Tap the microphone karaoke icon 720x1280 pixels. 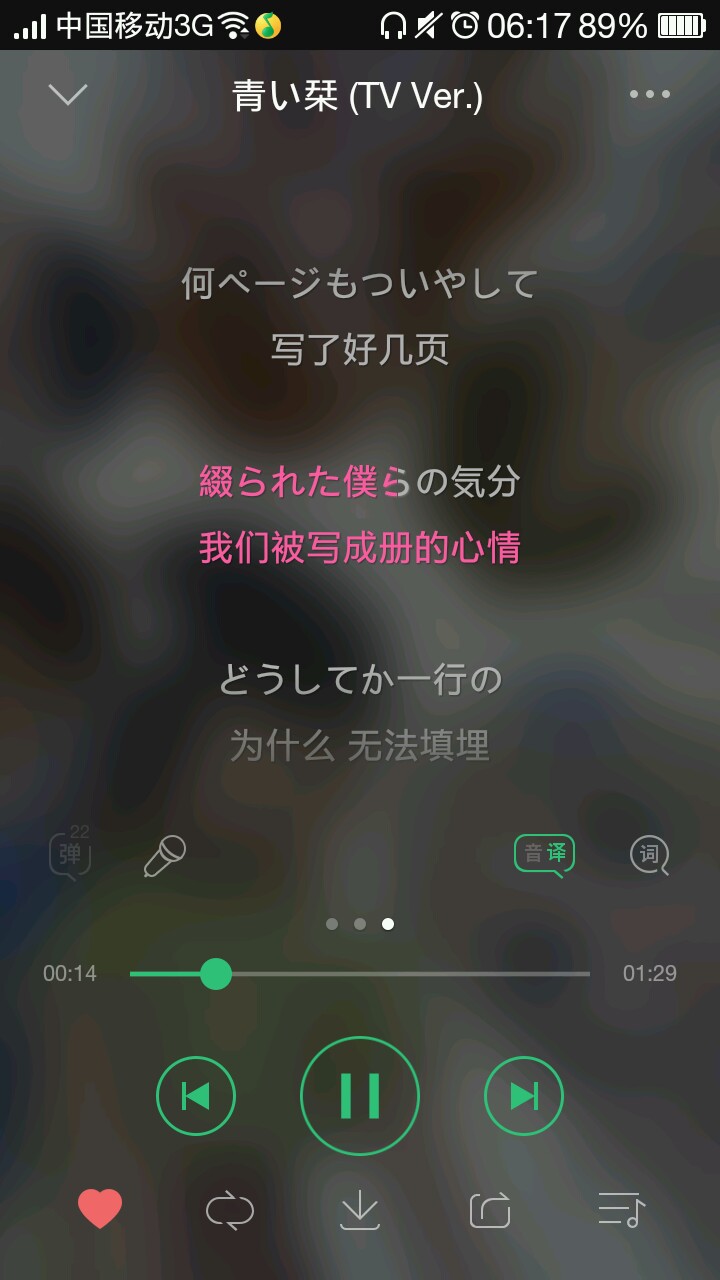[165, 856]
